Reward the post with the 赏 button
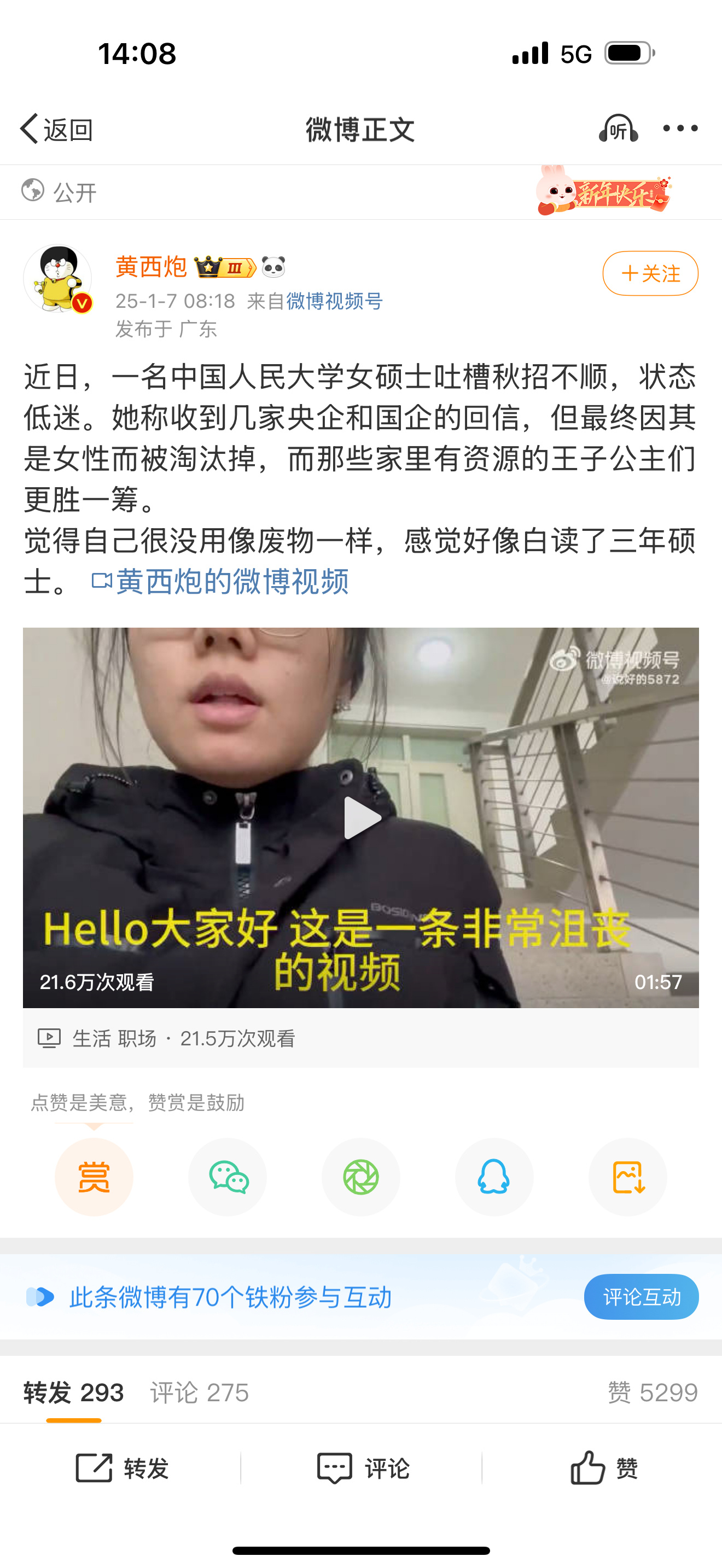 [x=94, y=1177]
